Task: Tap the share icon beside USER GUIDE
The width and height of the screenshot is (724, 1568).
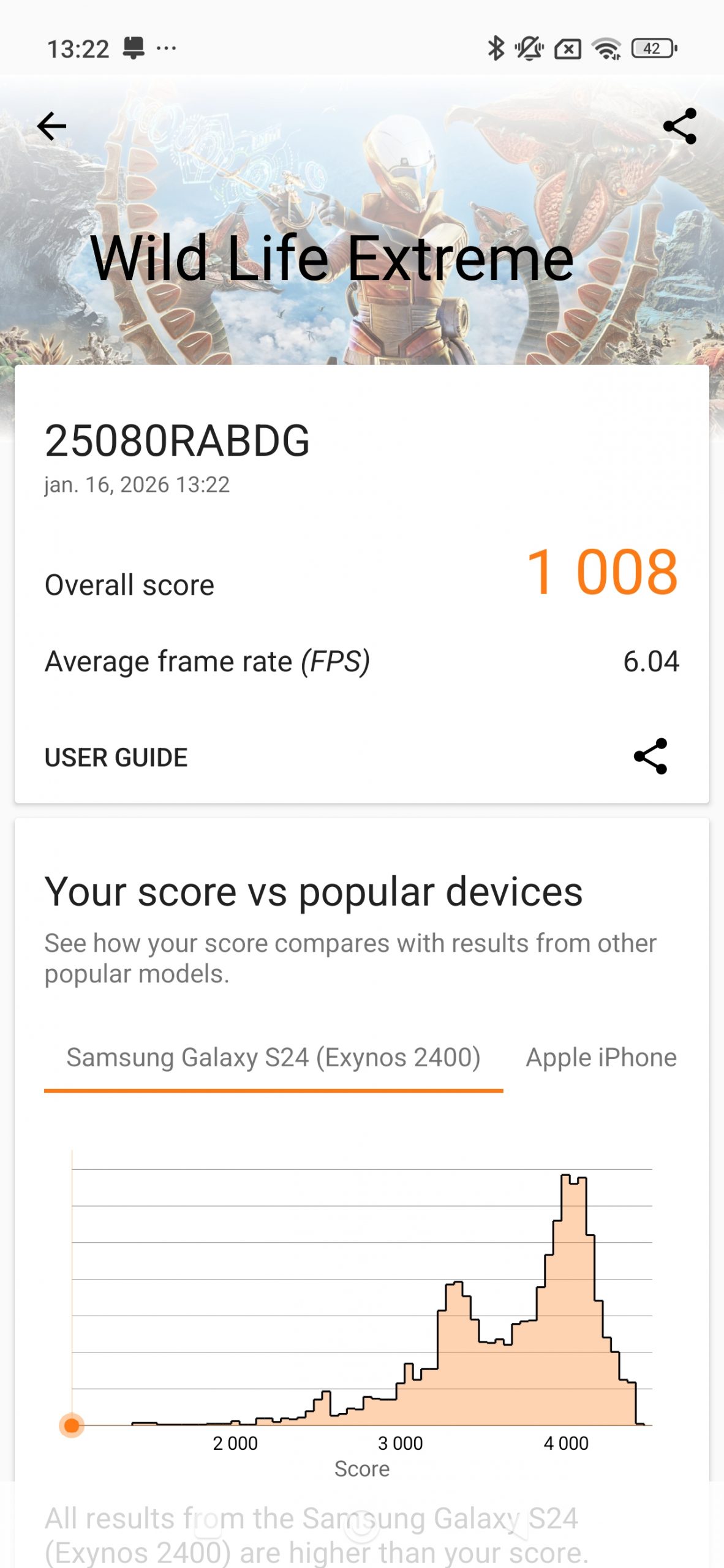Action: (650, 756)
